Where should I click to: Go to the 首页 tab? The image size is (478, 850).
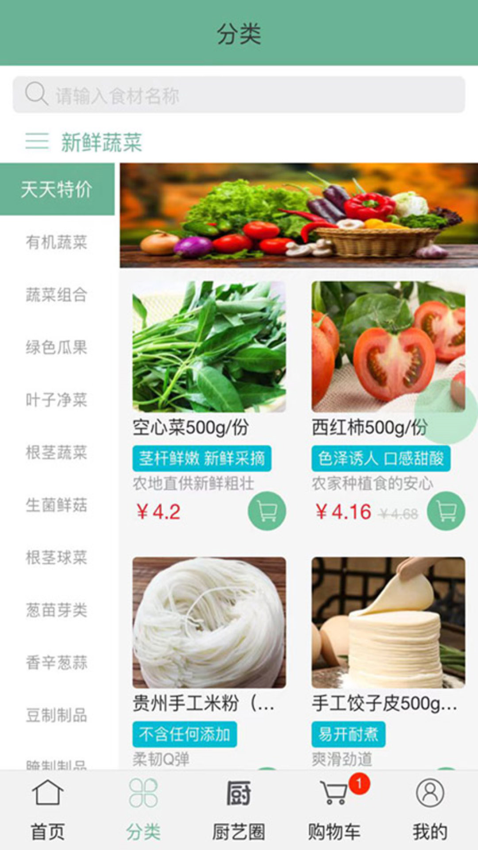pyautogui.click(x=48, y=810)
